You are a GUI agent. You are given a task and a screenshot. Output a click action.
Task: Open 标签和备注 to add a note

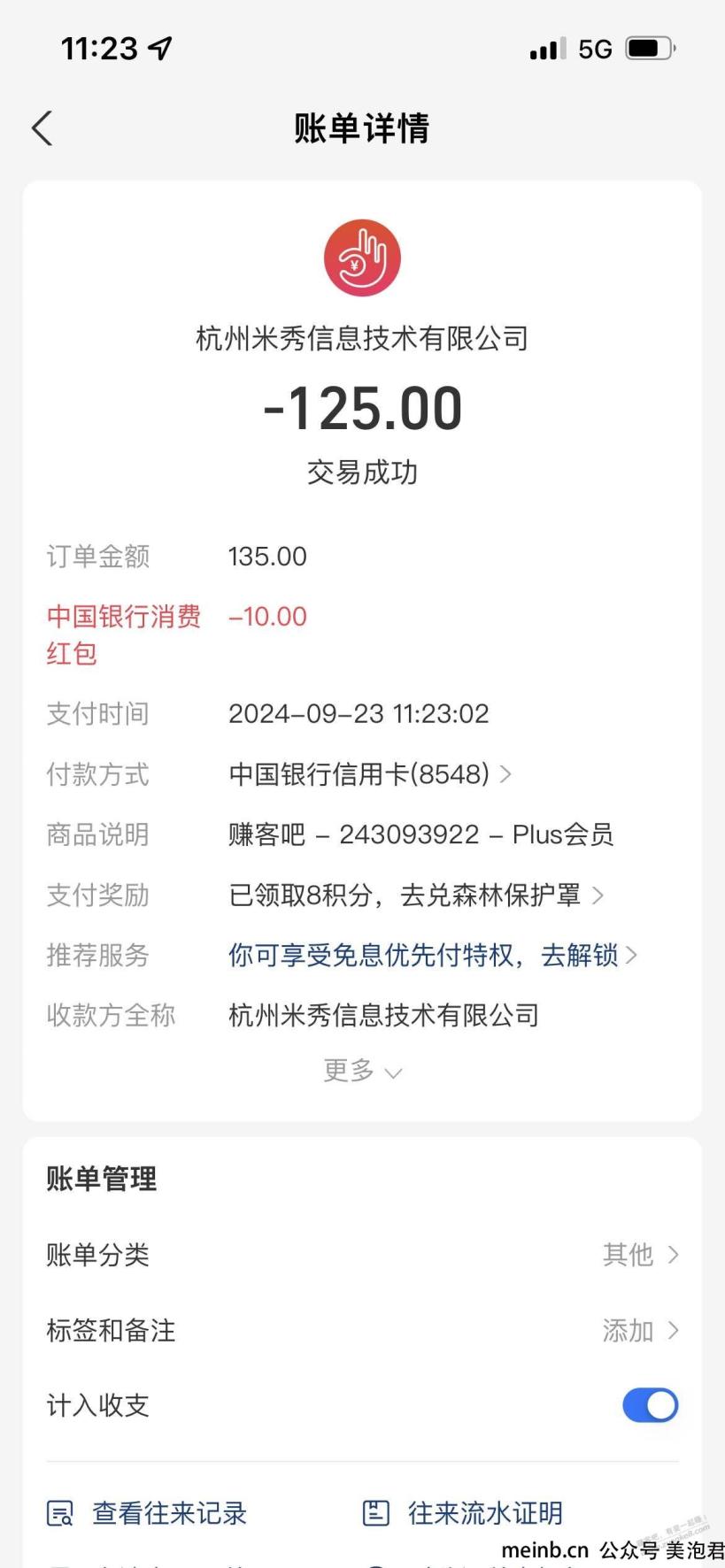[x=362, y=1330]
